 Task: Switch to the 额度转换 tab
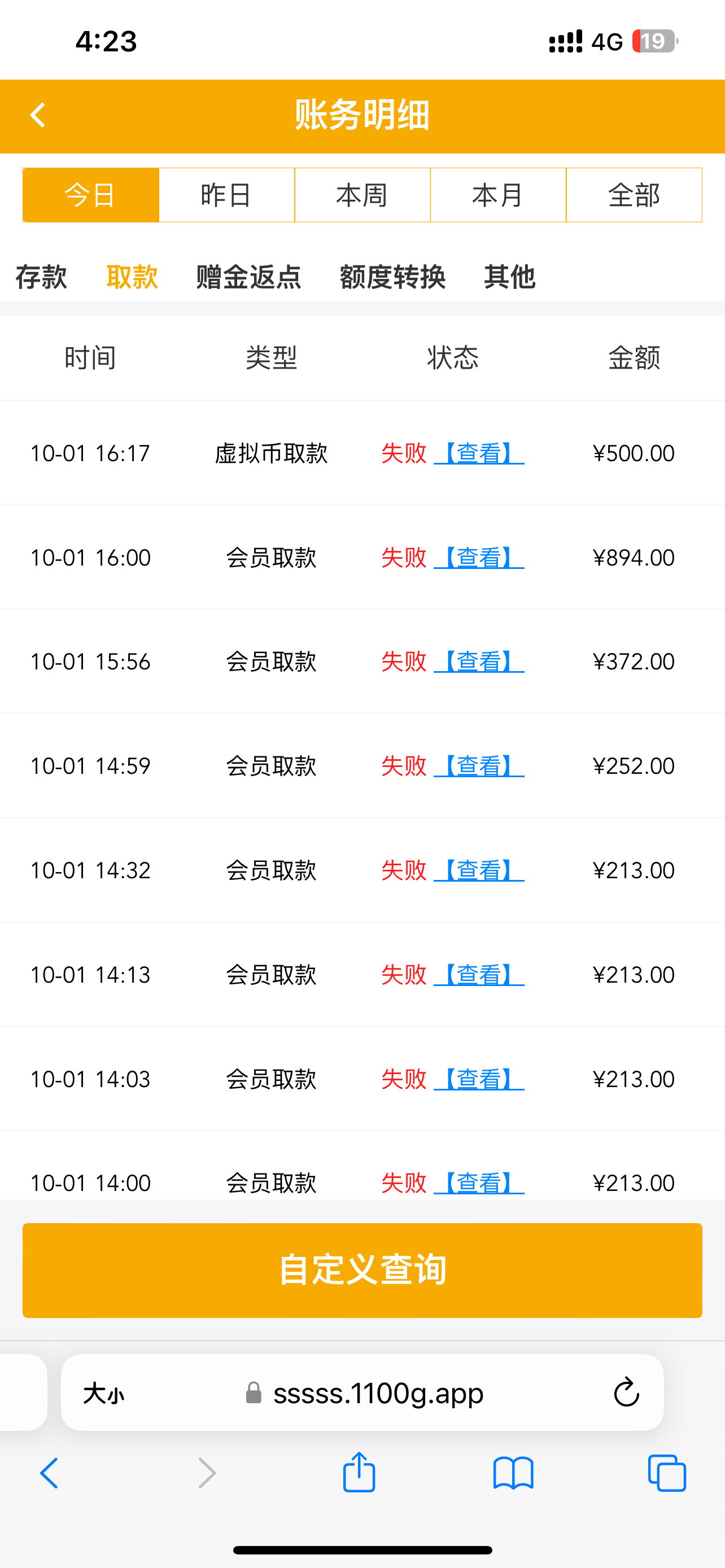coord(392,277)
